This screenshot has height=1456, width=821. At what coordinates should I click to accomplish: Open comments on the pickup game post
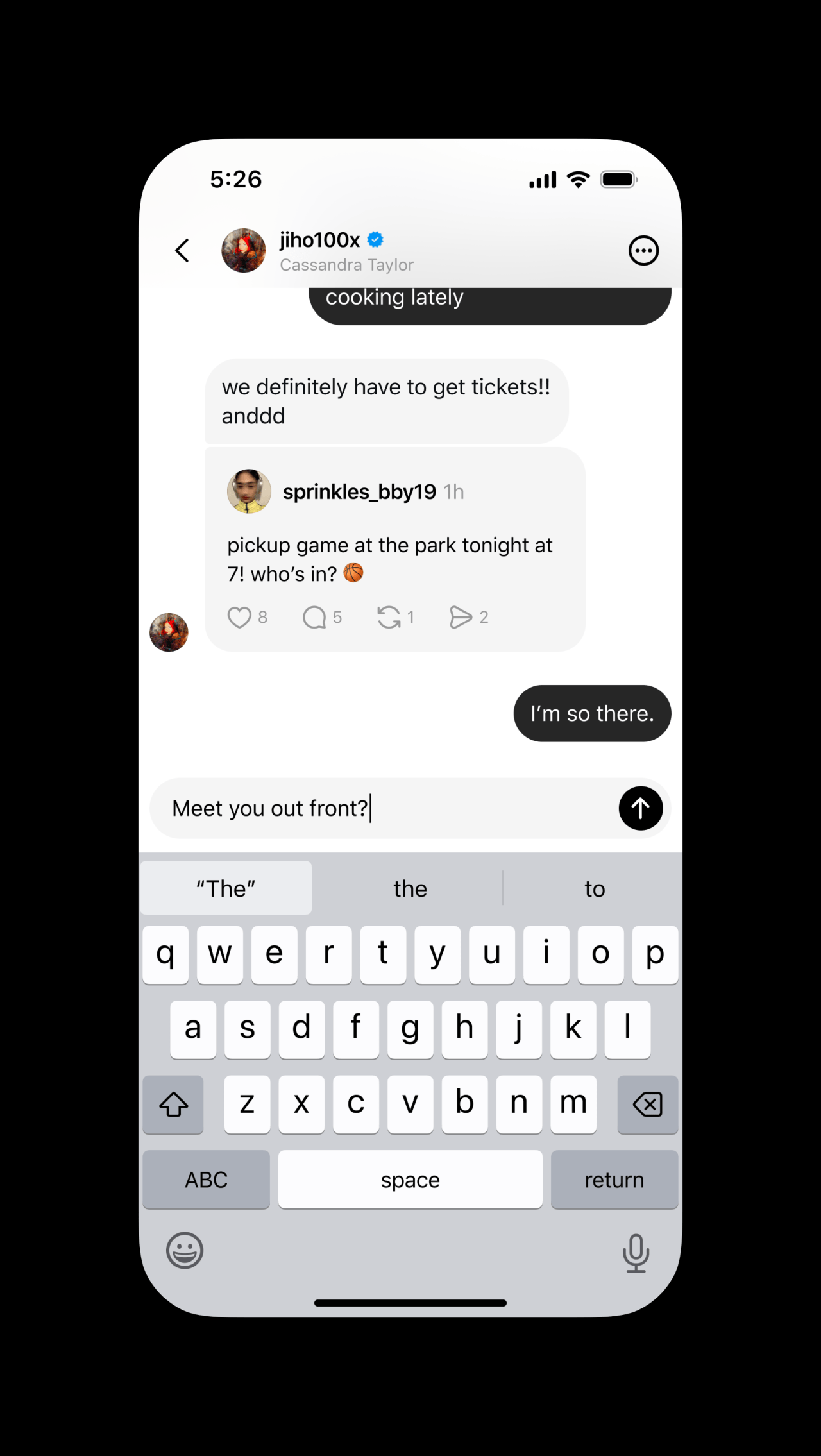pos(314,617)
